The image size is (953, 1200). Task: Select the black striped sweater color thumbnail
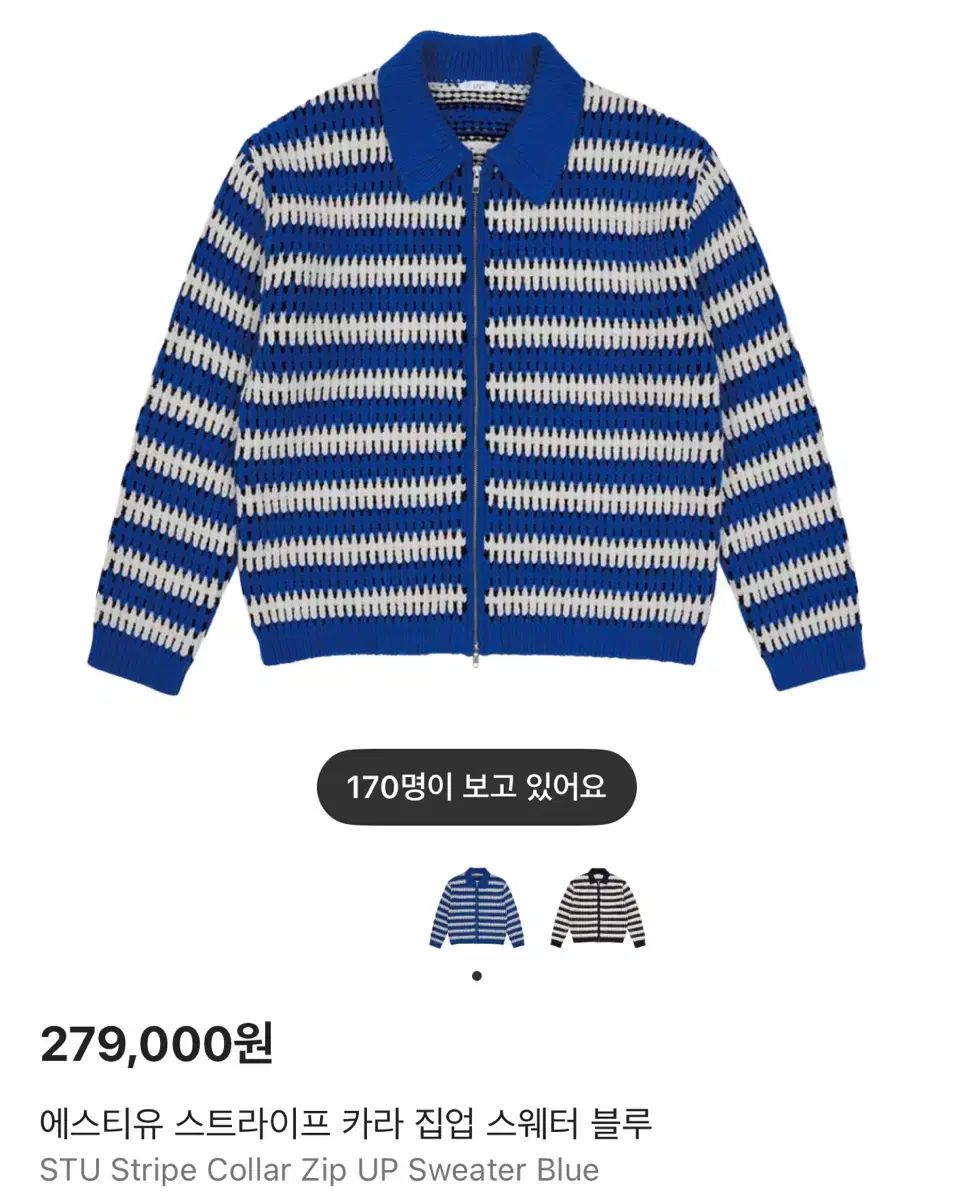[x=599, y=907]
